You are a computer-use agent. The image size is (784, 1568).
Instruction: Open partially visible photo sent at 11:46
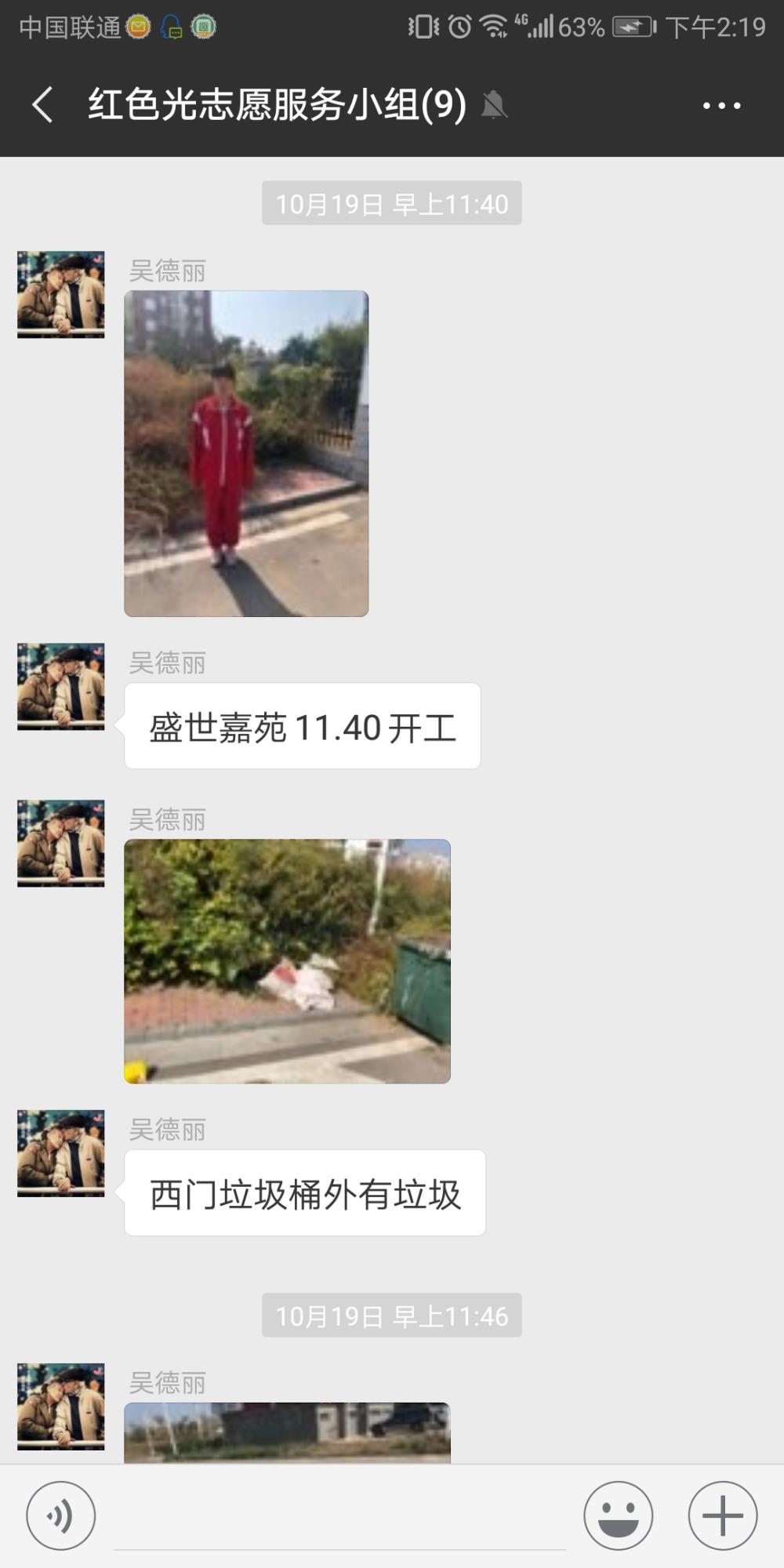point(287,1432)
